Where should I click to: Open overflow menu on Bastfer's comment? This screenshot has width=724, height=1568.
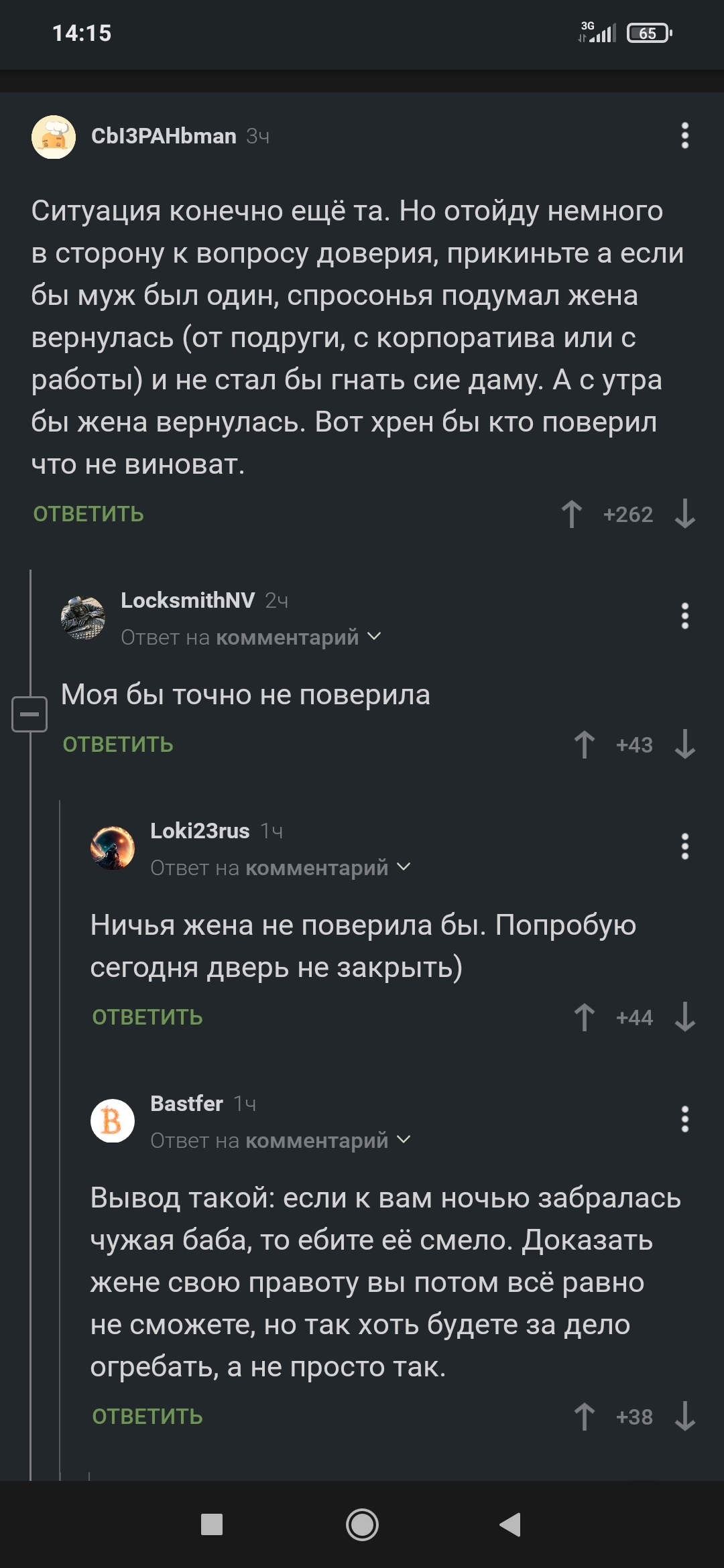pos(684,1119)
